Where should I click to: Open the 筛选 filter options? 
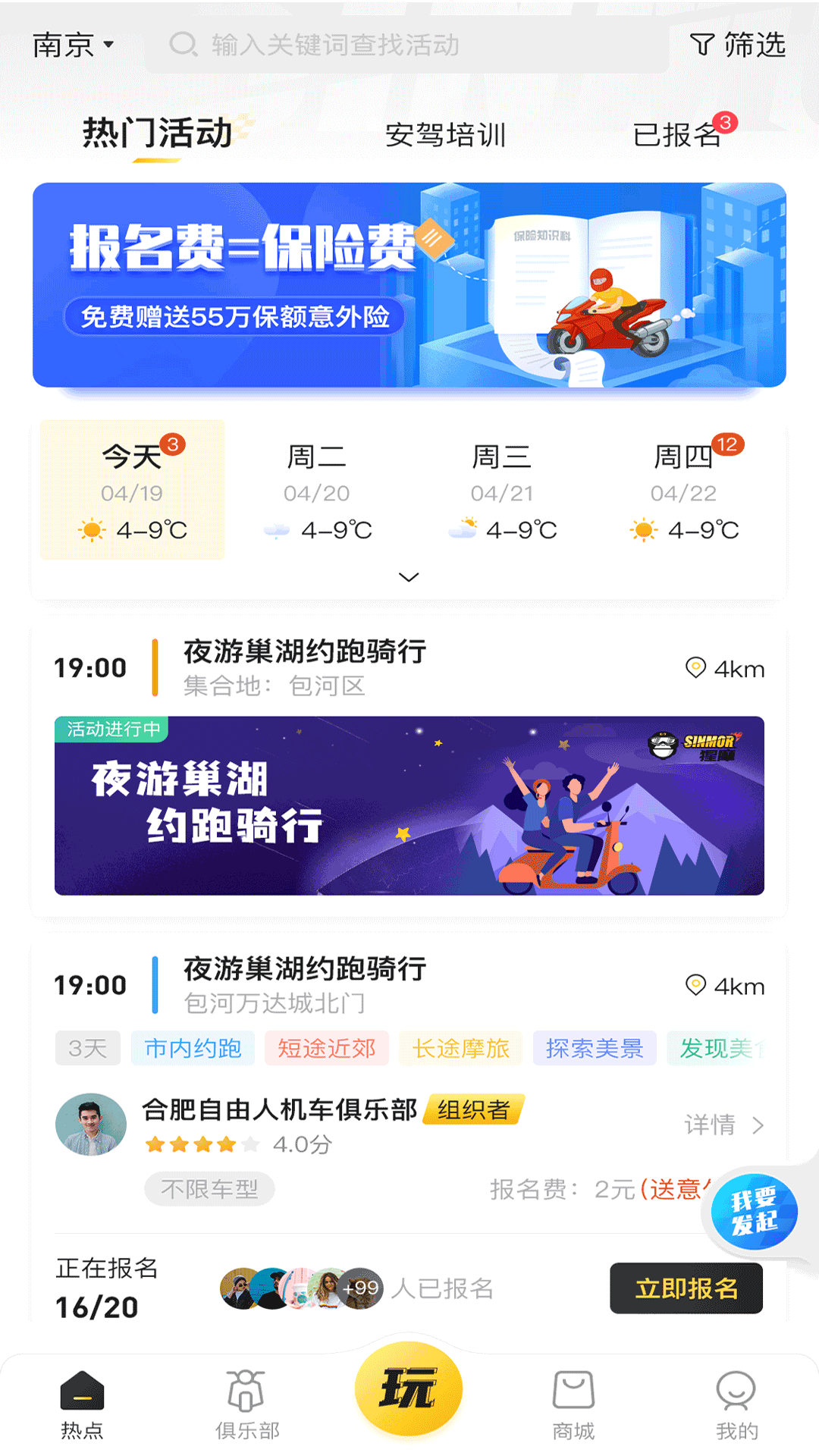click(737, 45)
